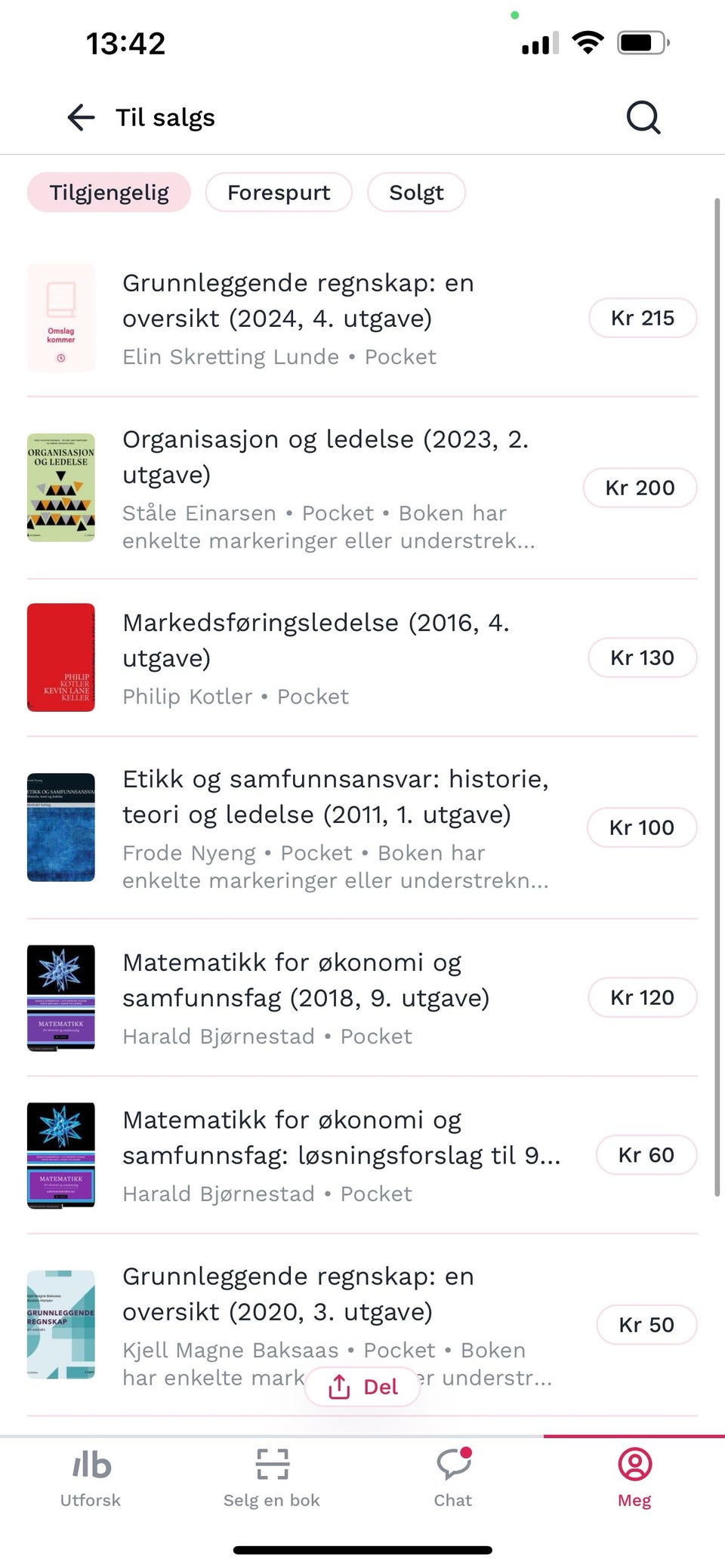Open the løsningsforslag book listing

coord(341,1155)
